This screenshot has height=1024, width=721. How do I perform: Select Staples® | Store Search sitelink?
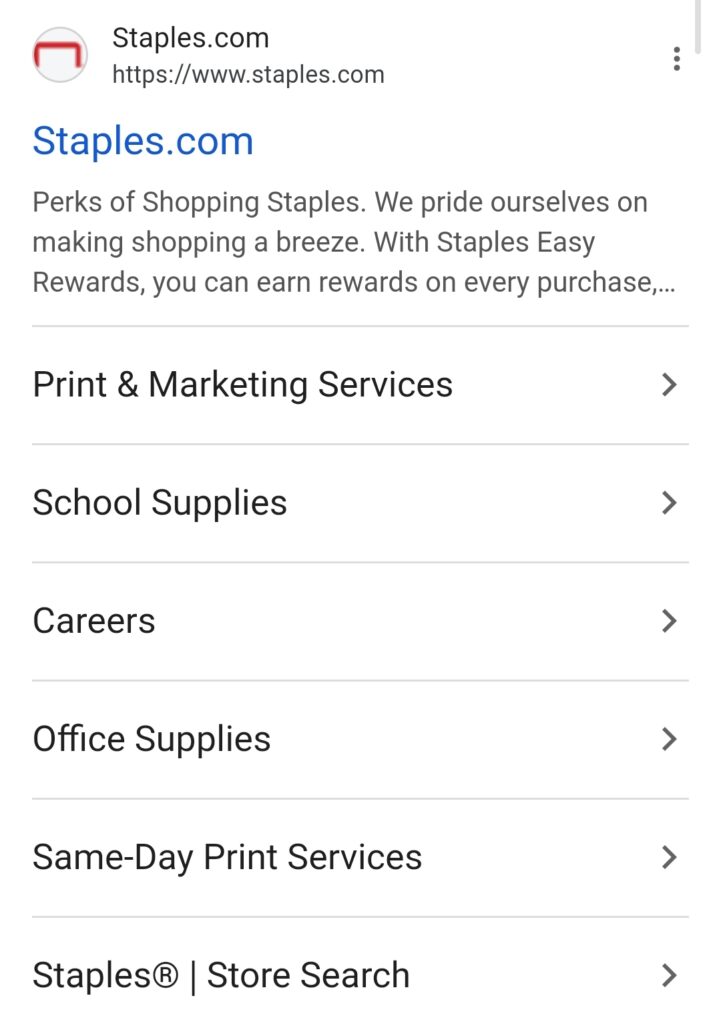click(x=221, y=975)
